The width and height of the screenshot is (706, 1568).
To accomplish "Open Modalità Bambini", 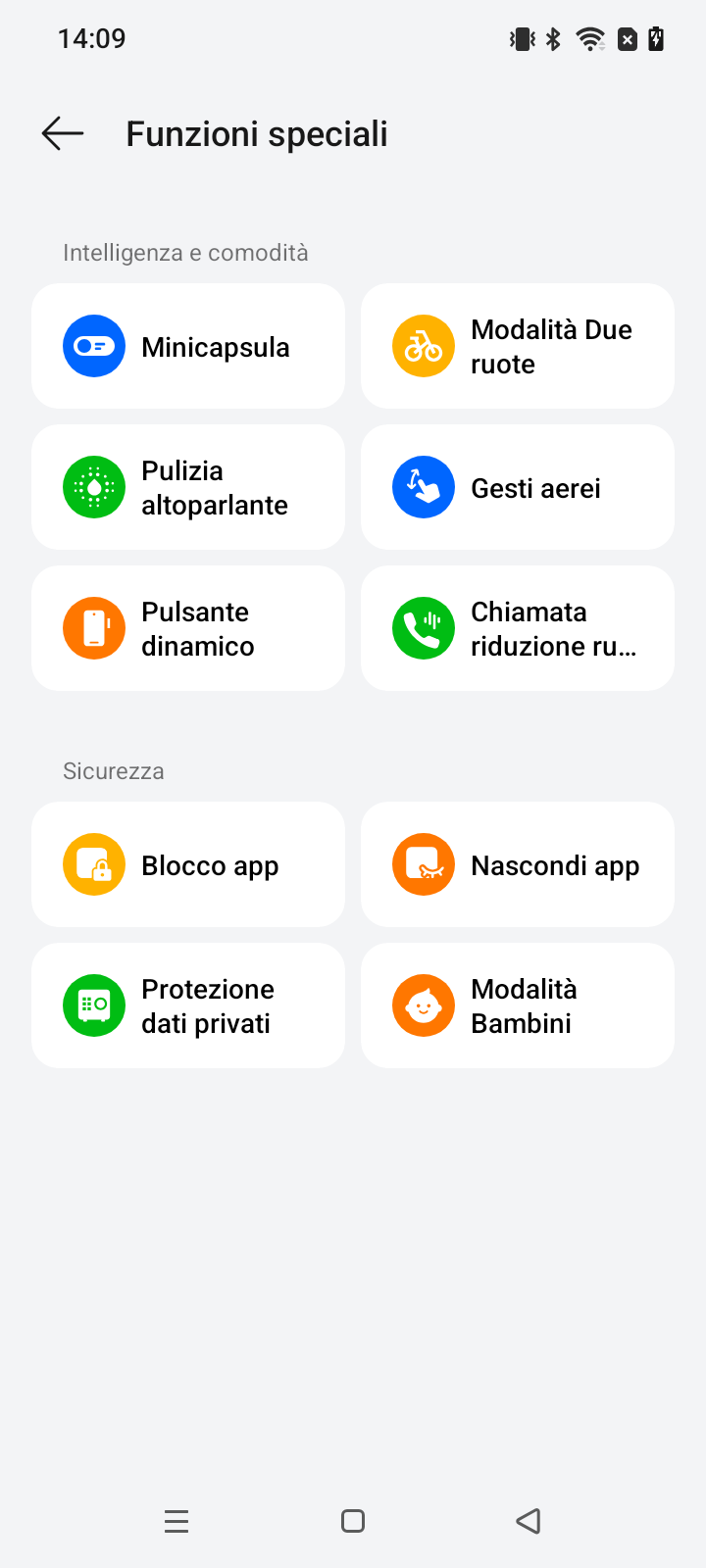I will [x=518, y=1006].
